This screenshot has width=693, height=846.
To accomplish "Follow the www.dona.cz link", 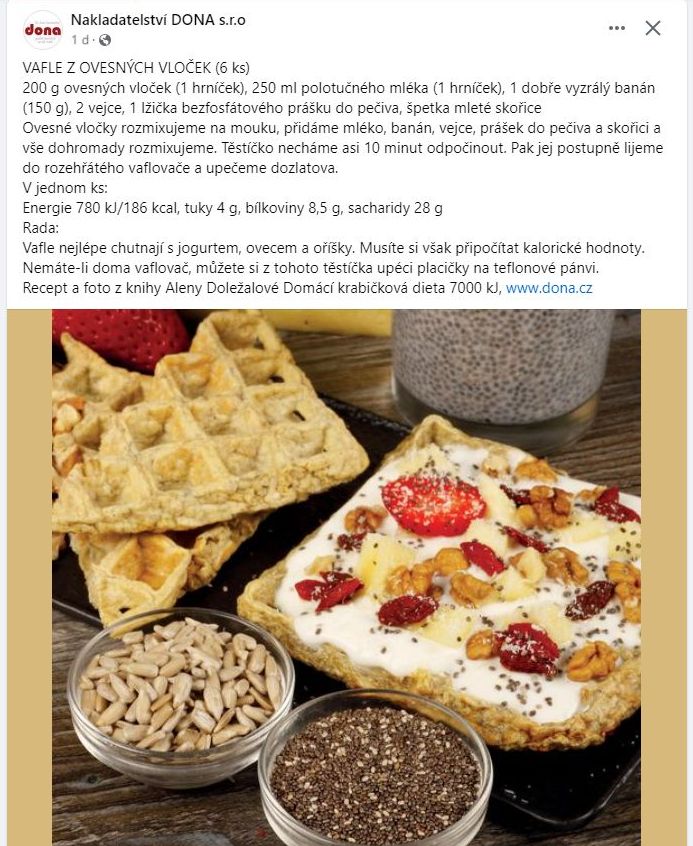I will click(549, 288).
